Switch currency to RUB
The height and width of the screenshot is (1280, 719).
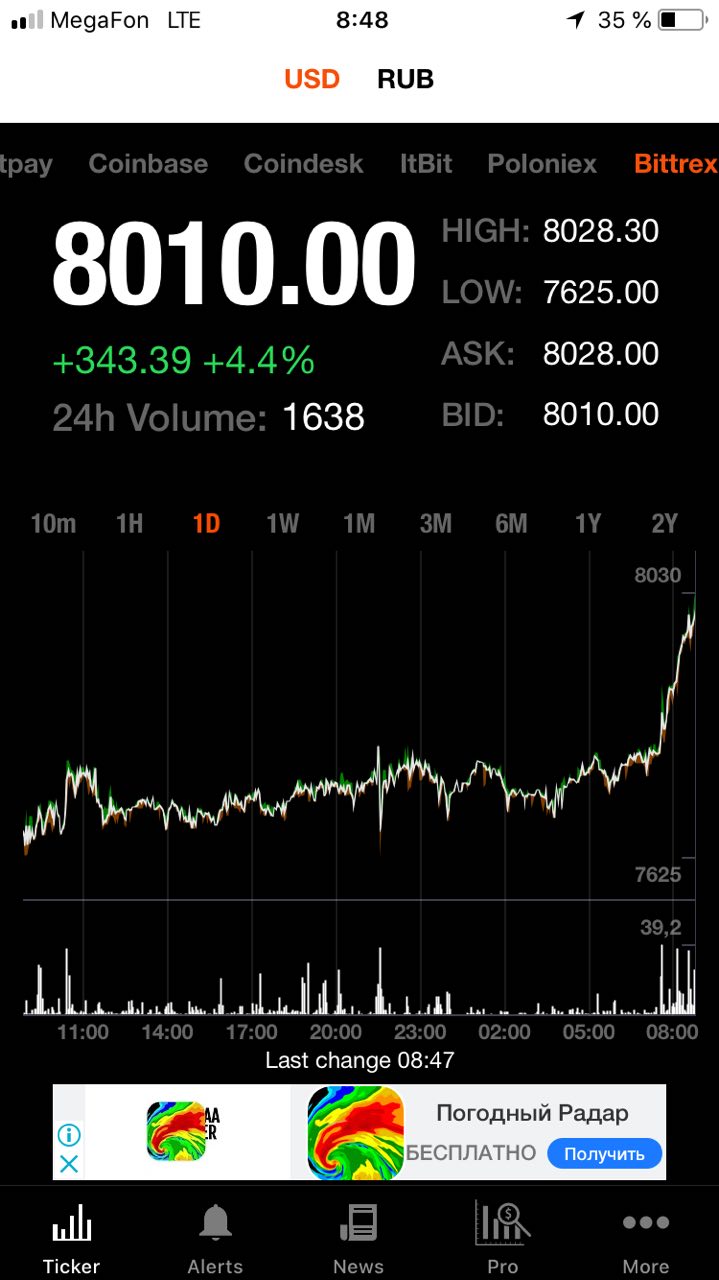point(405,79)
